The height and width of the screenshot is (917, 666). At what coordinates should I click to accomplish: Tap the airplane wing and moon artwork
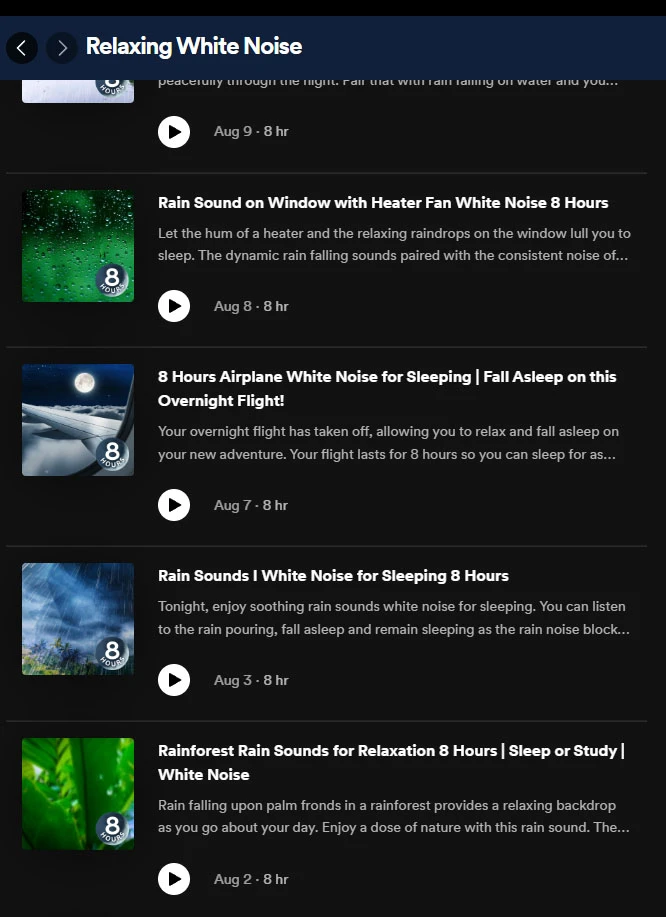[78, 420]
